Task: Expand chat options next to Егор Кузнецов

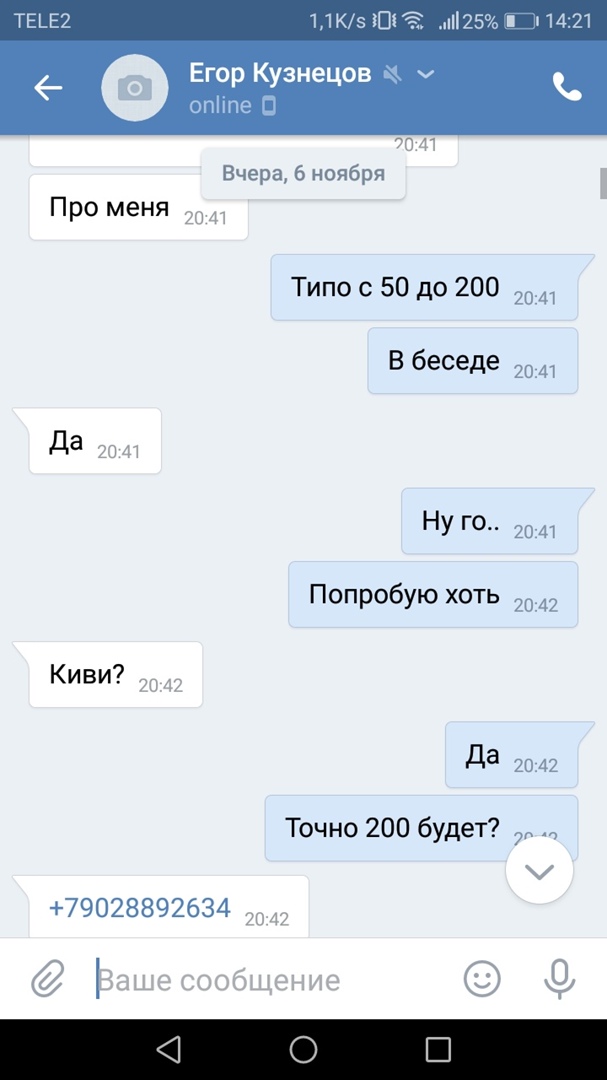Action: coord(426,74)
